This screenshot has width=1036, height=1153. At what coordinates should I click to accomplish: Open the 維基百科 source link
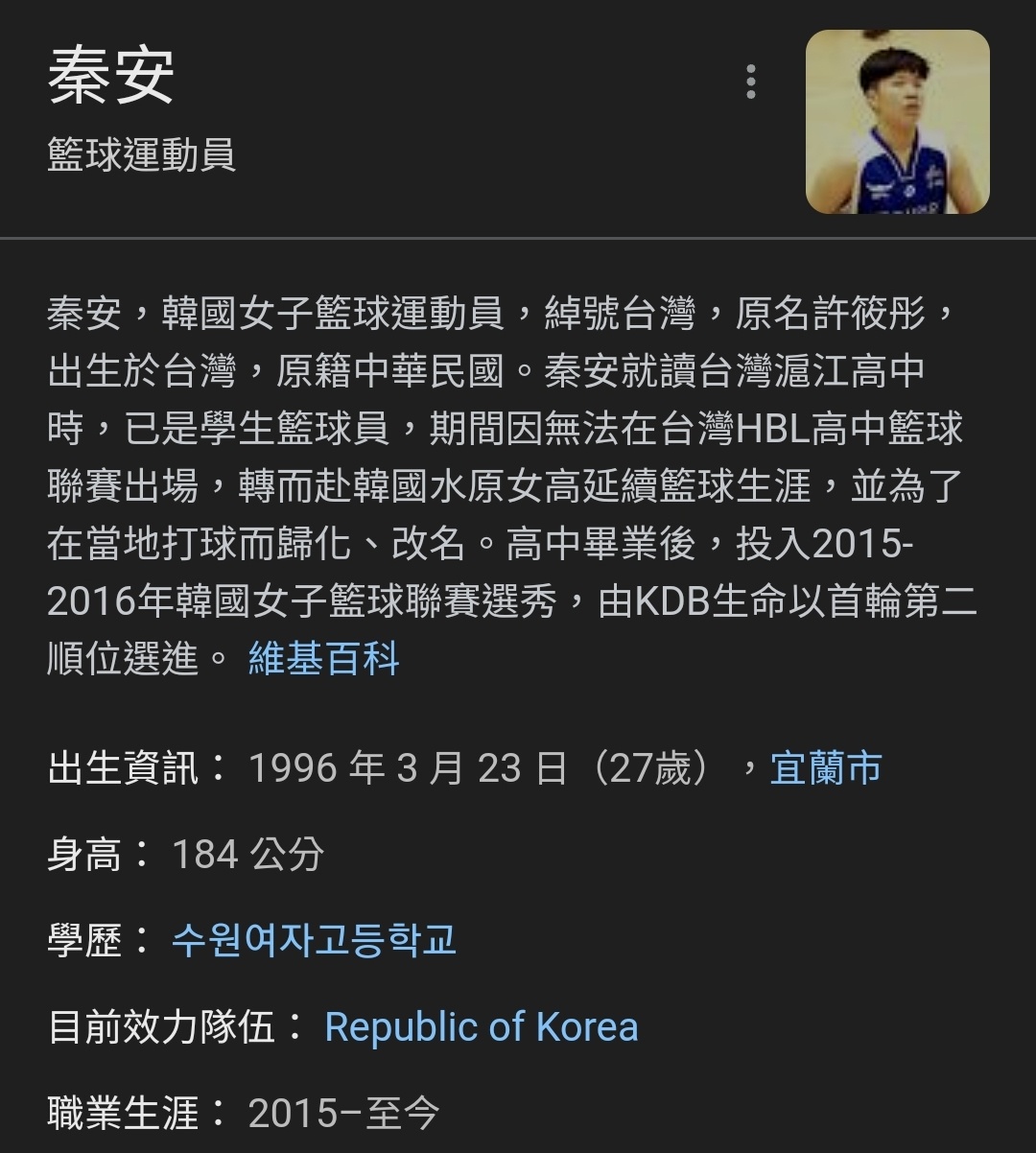(323, 659)
